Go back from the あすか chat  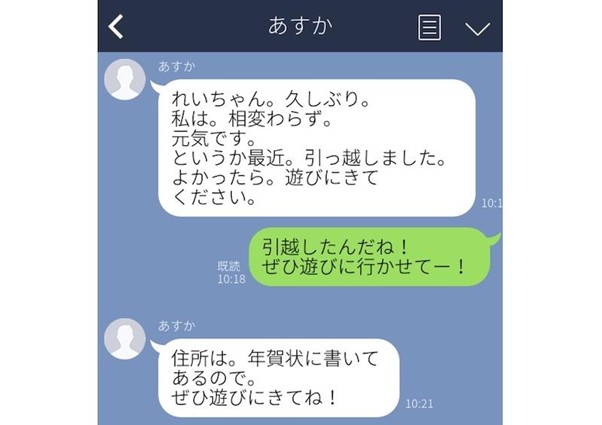(x=116, y=27)
